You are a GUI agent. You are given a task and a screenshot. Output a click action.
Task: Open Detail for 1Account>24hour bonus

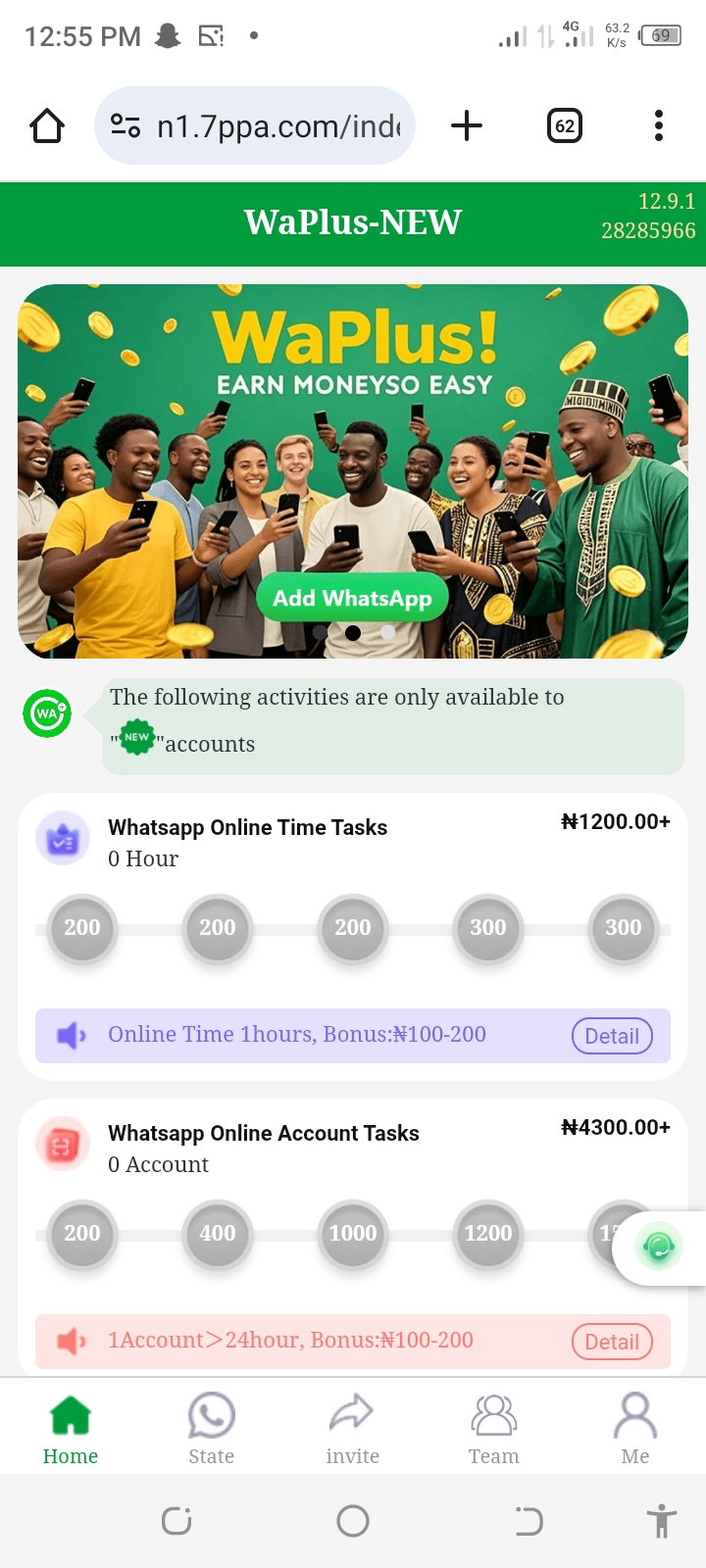(612, 1342)
